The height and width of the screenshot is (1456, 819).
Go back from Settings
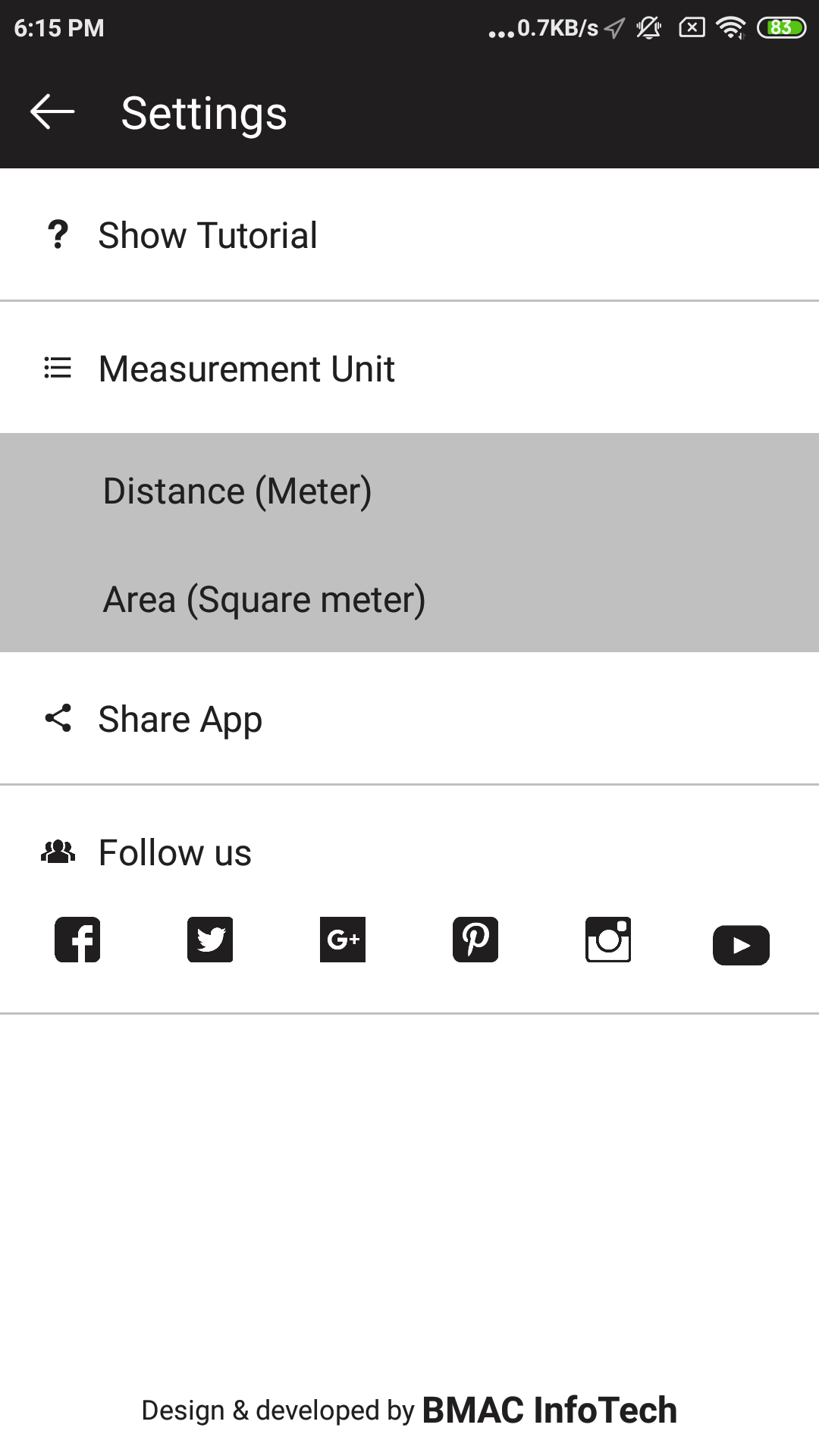point(52,112)
